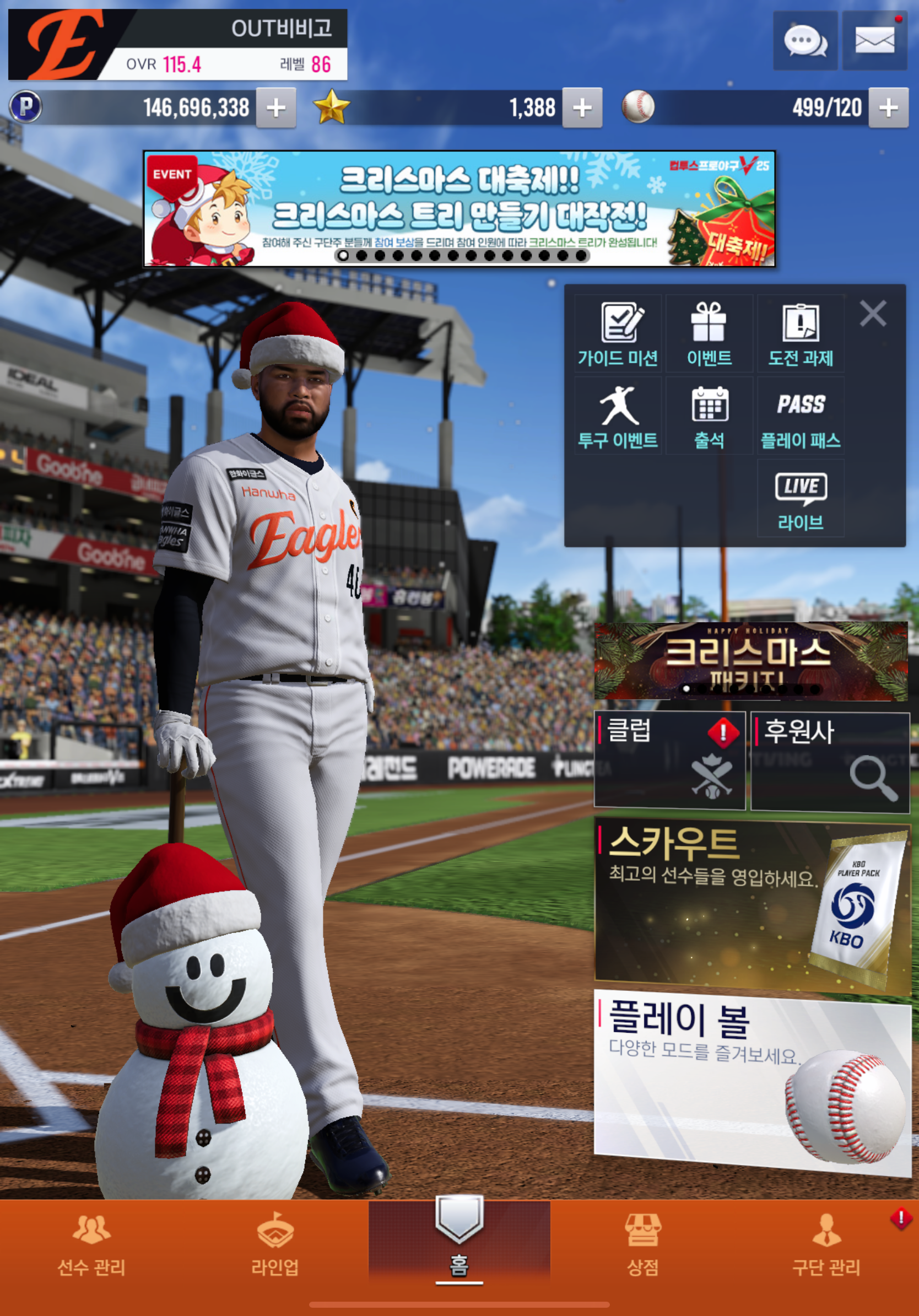Screen dimensions: 919x1316
Task: Open 투구 이벤트 pitching event
Action: tap(618, 416)
